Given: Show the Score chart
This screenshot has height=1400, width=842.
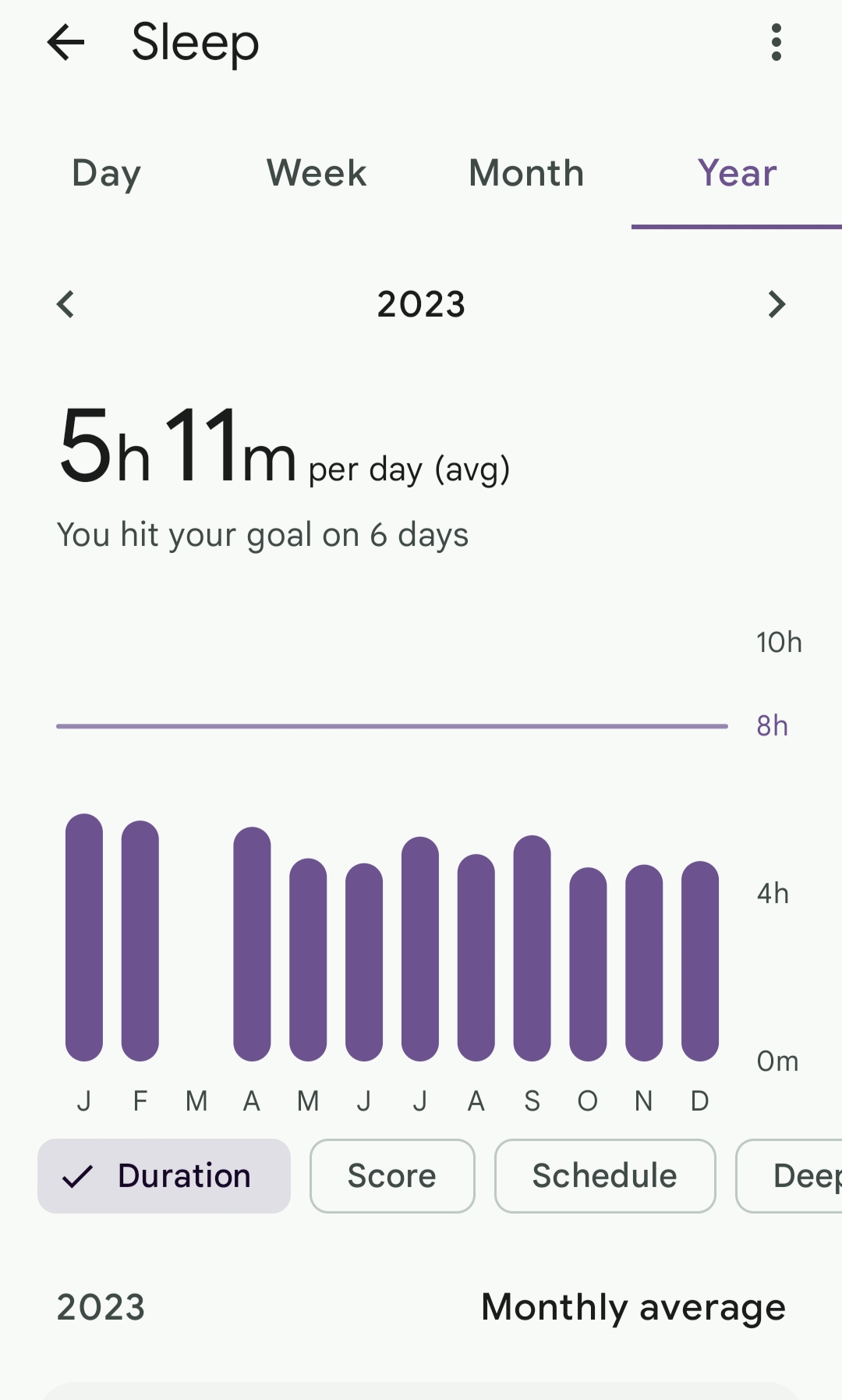Looking at the screenshot, I should 392,1175.
